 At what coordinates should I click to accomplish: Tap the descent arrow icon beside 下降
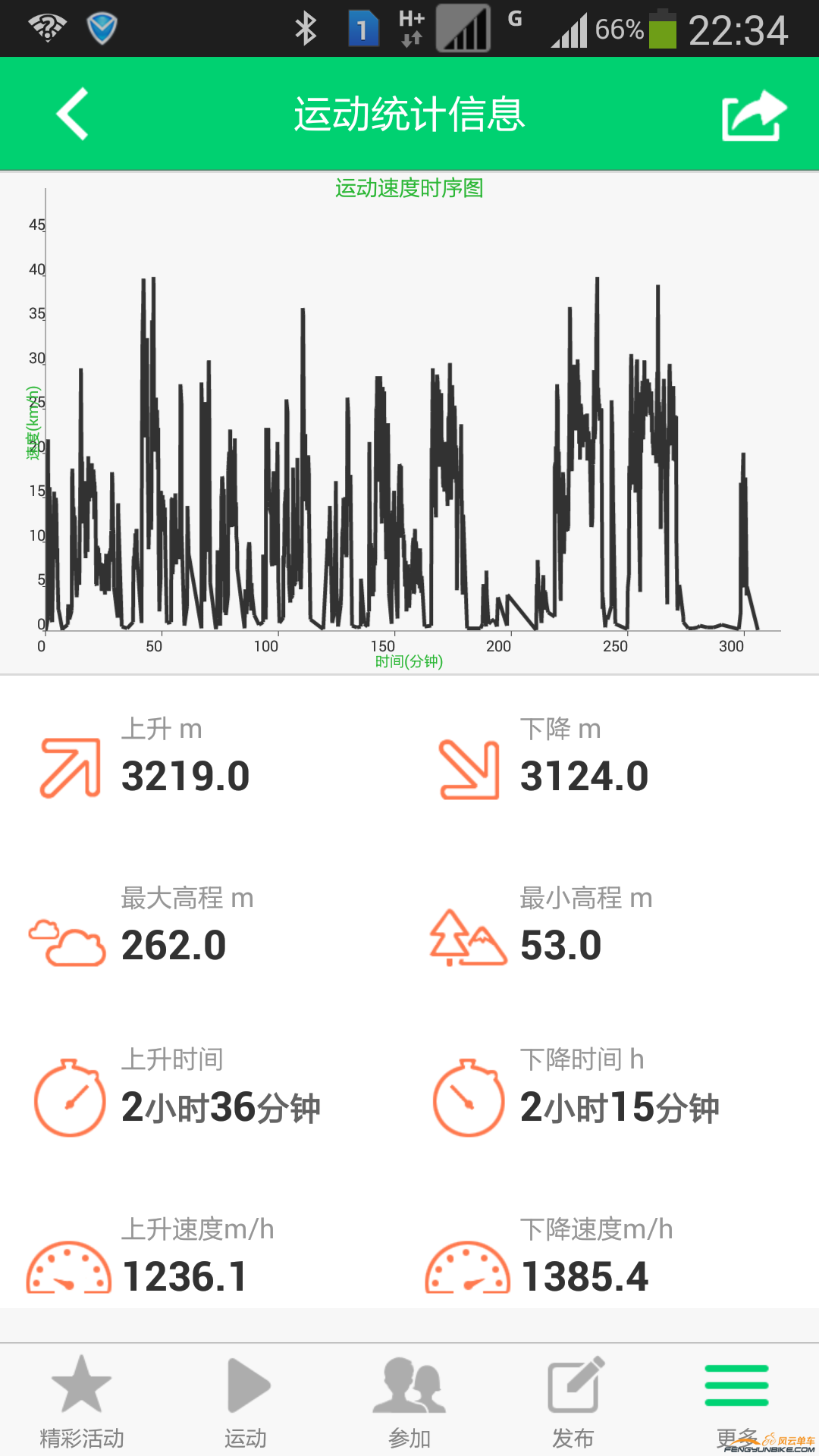pos(468,769)
